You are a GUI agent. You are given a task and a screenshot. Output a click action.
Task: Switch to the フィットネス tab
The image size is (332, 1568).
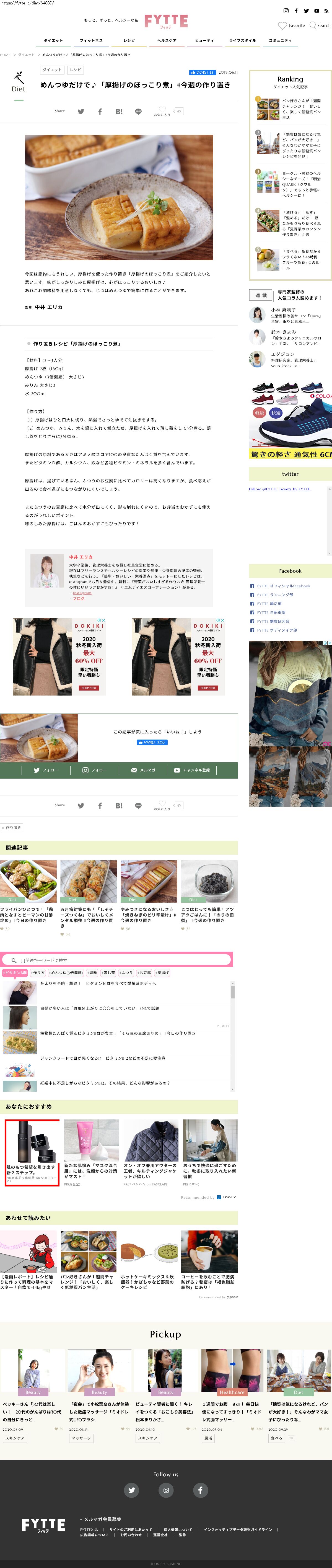91,41
